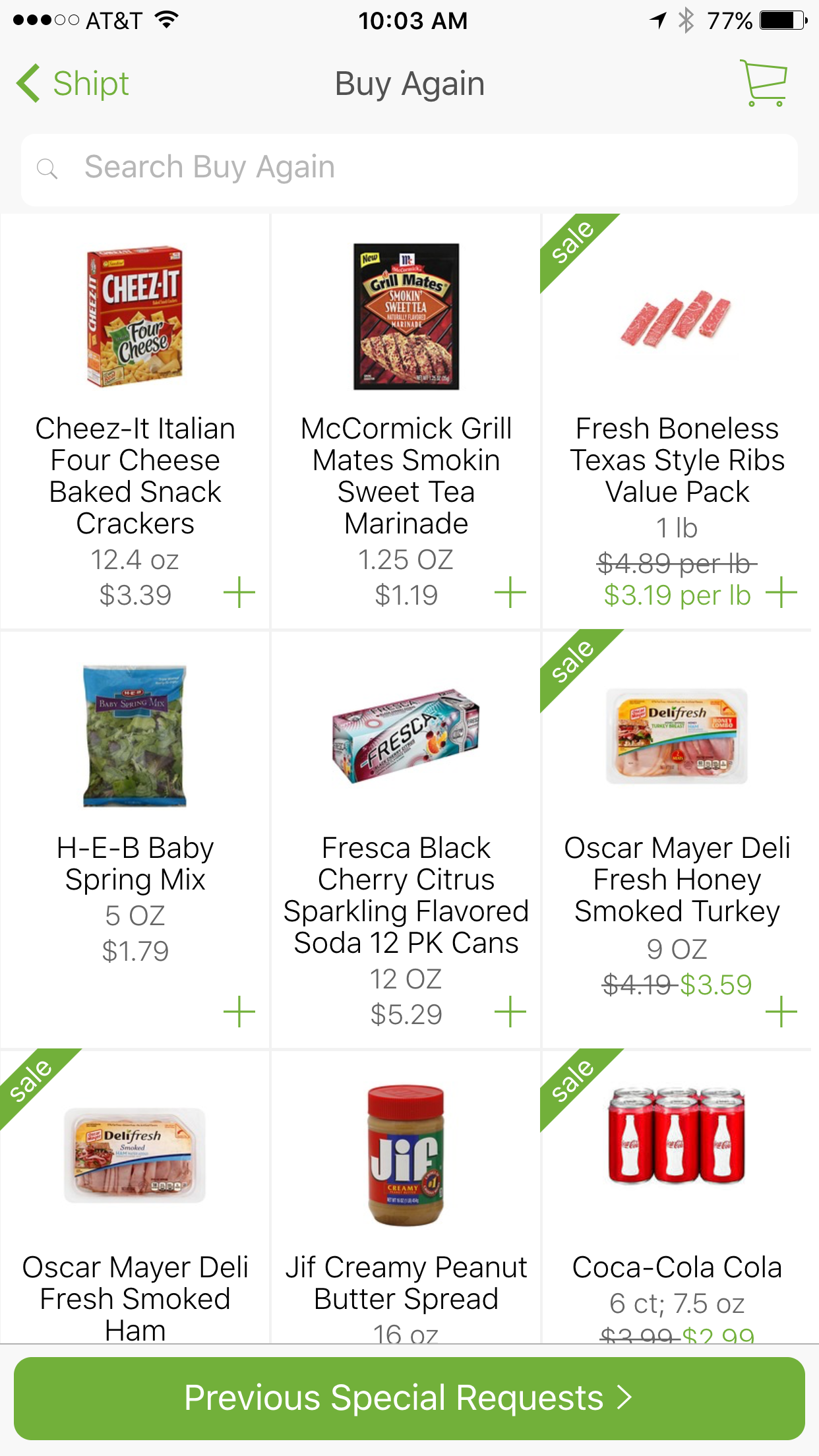Viewport: 819px width, 1456px height.
Task: Open the shopping cart
Action: tap(764, 83)
